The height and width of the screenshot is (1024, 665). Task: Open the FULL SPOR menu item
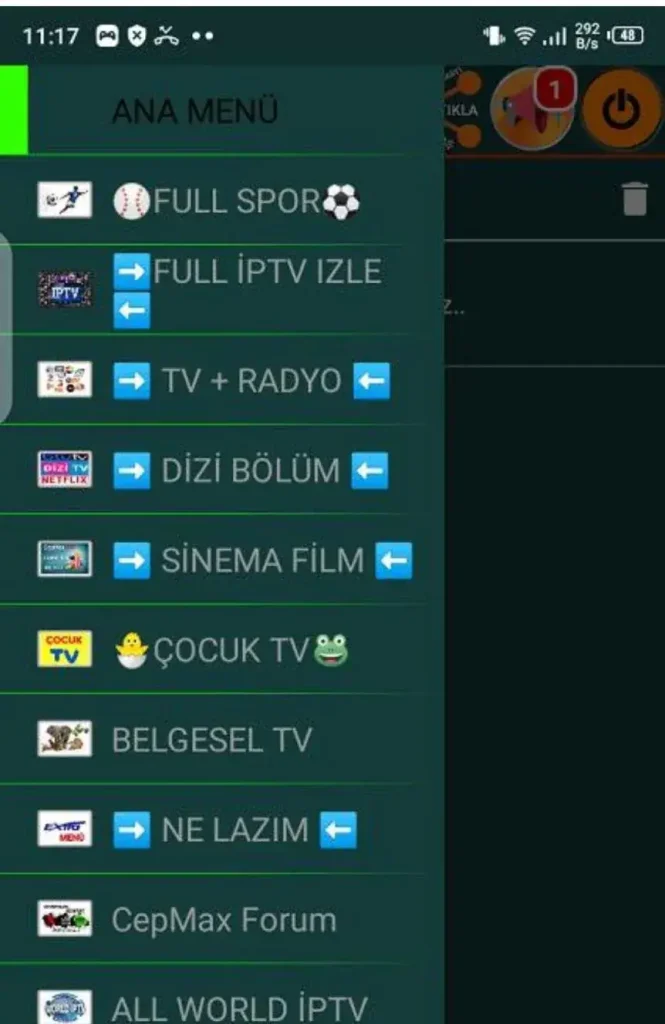[x=235, y=202]
